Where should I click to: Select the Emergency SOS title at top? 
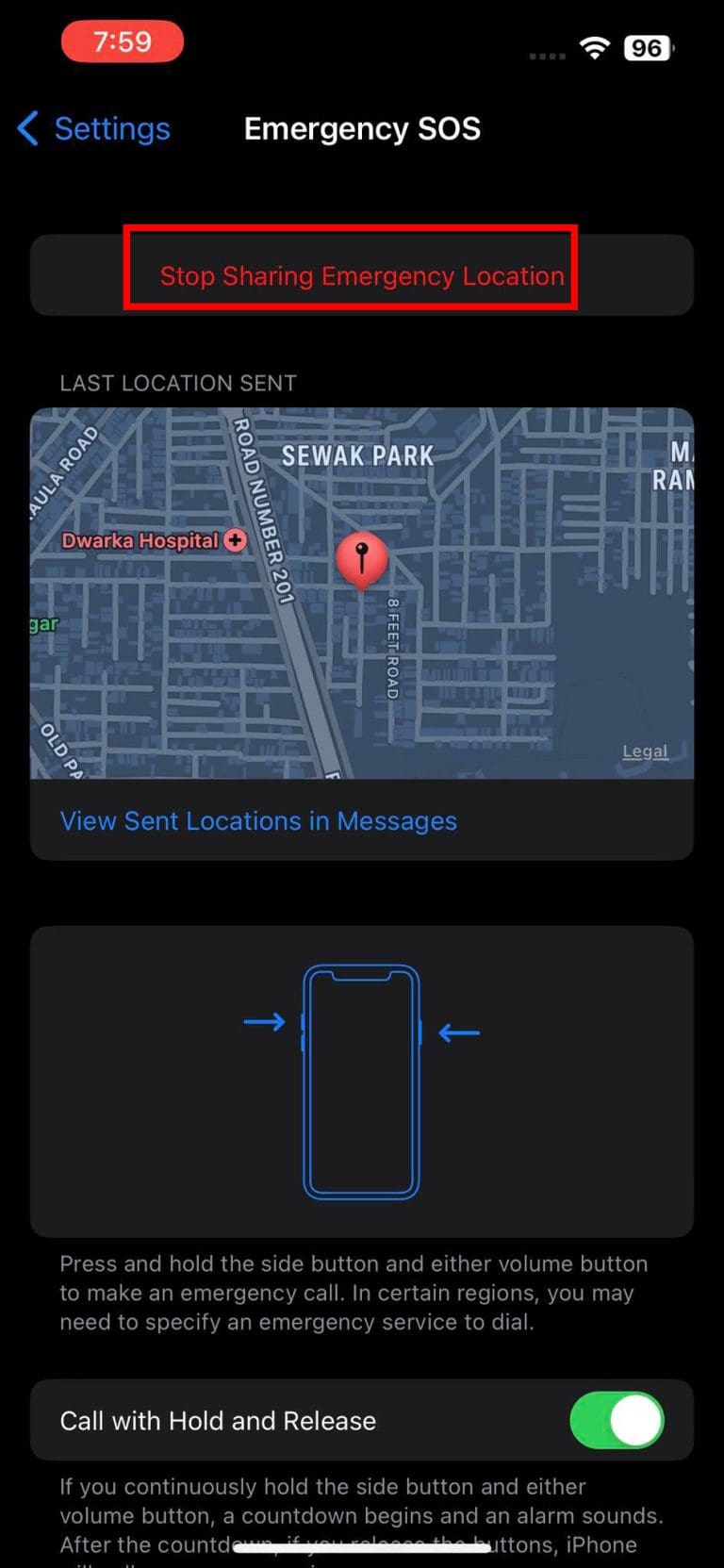tap(362, 128)
